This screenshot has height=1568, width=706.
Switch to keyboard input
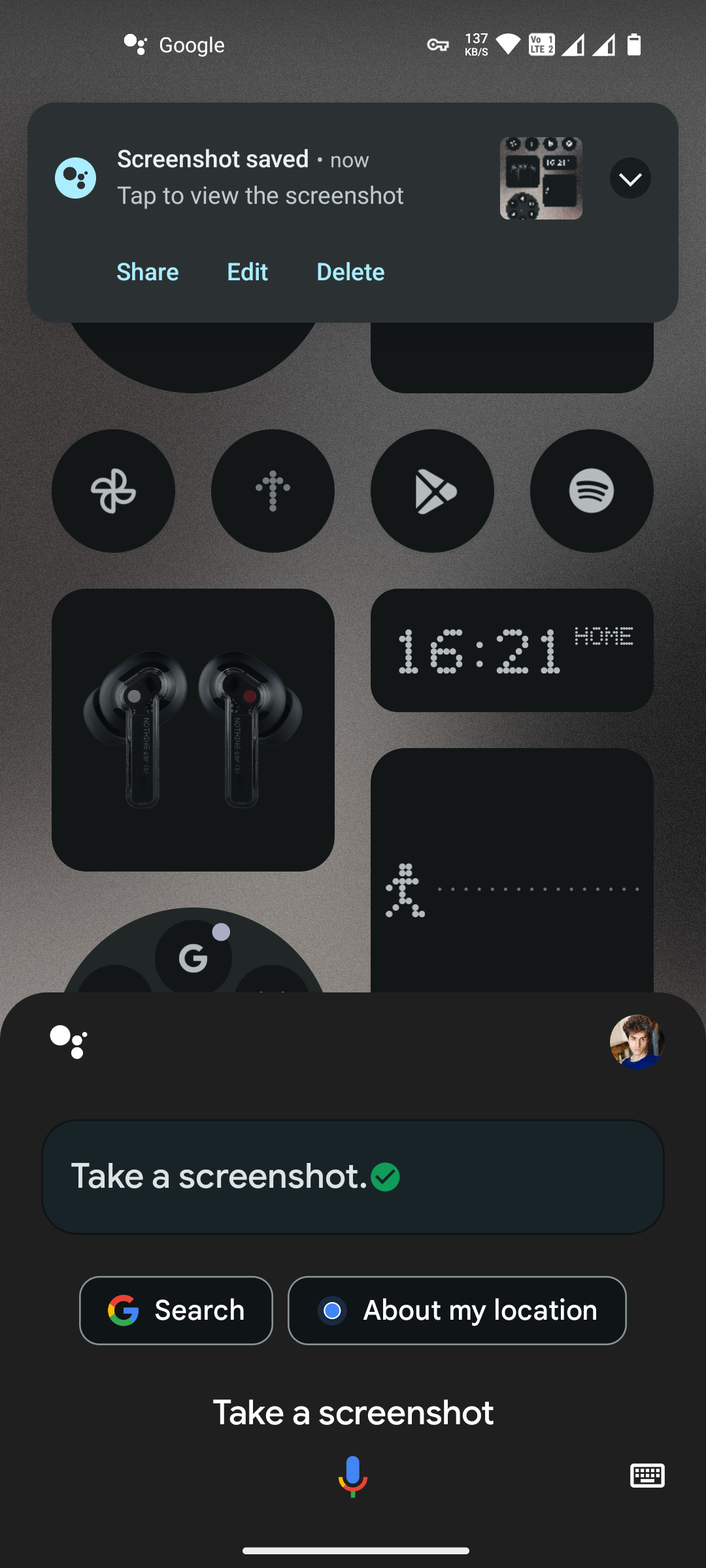[647, 1475]
